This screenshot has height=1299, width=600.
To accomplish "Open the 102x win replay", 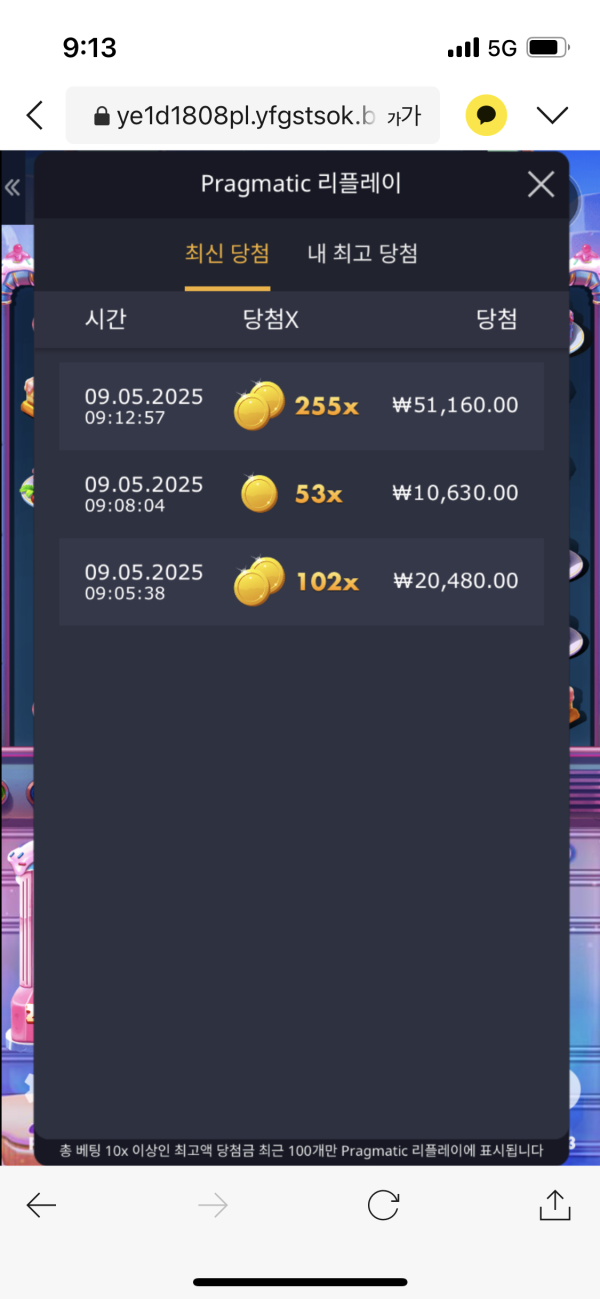I will tap(301, 582).
